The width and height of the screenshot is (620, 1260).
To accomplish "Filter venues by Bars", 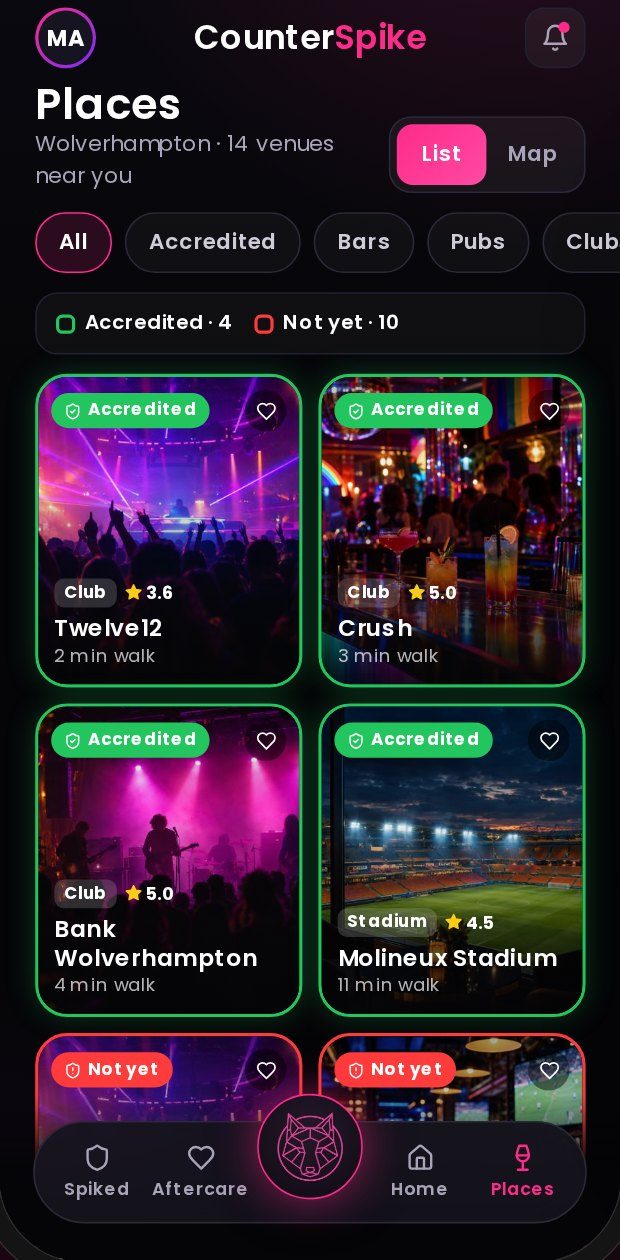I will pos(364,242).
